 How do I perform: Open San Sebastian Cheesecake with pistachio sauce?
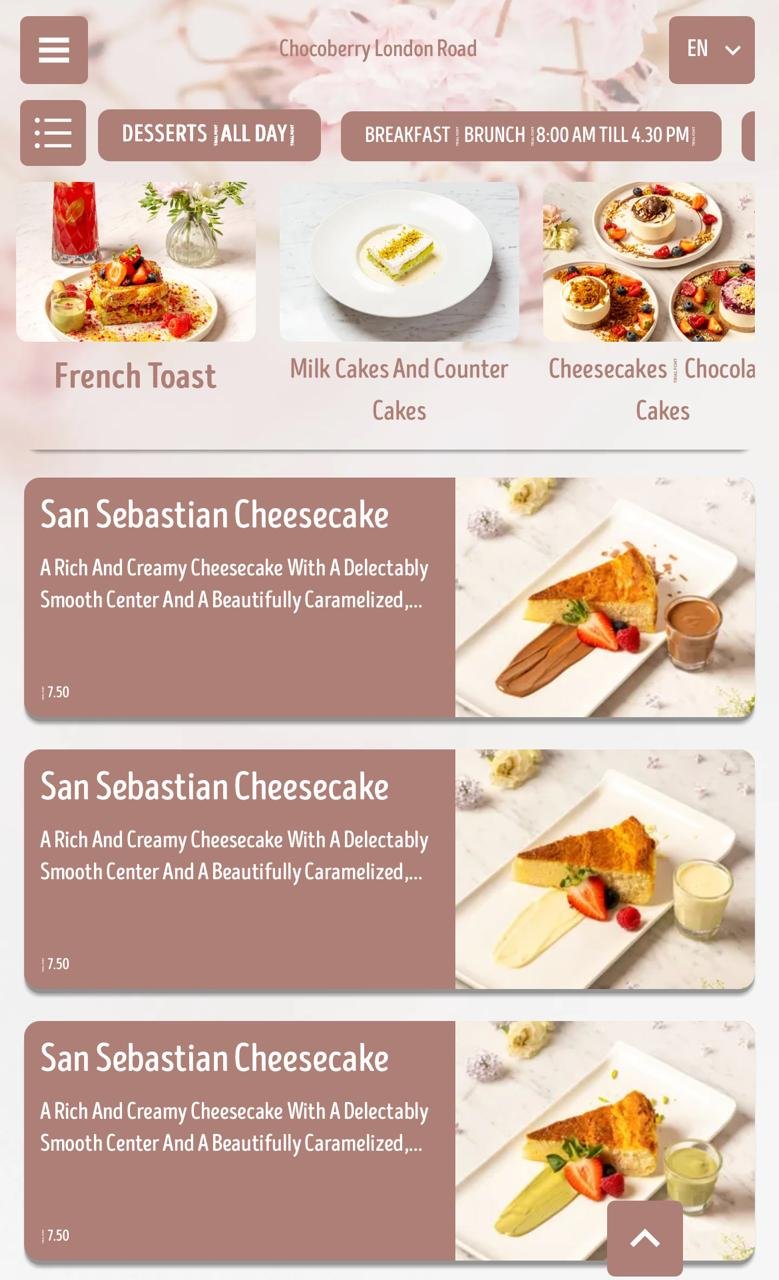click(x=389, y=1141)
